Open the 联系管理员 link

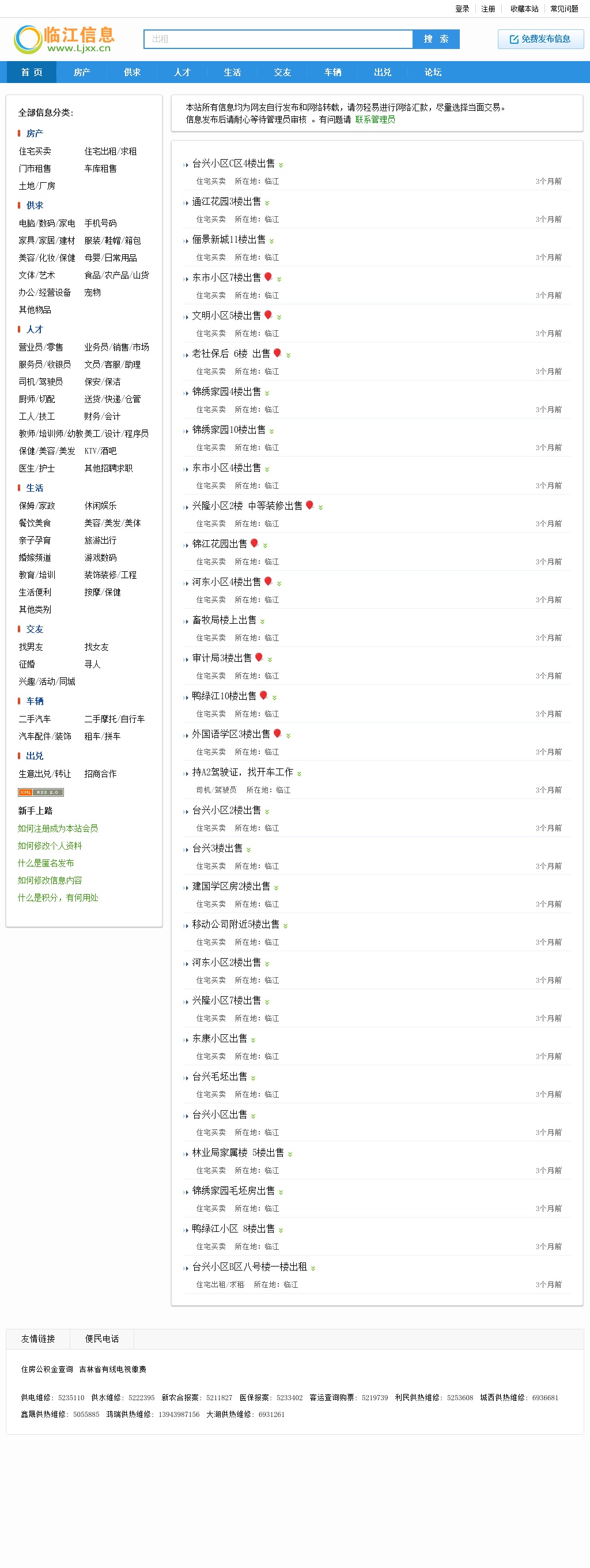pyautogui.click(x=375, y=119)
